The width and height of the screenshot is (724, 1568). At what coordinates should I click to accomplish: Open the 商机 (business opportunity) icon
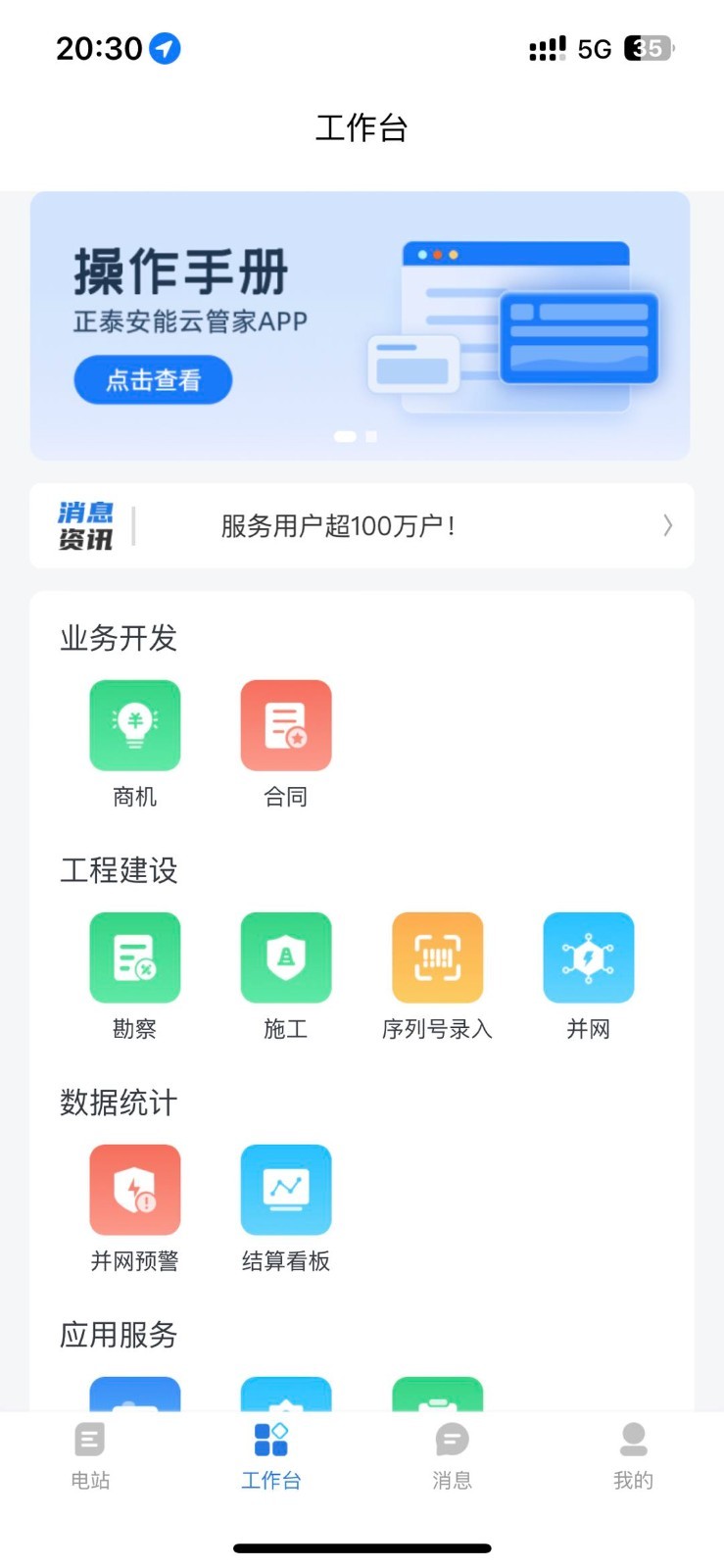[x=134, y=725]
